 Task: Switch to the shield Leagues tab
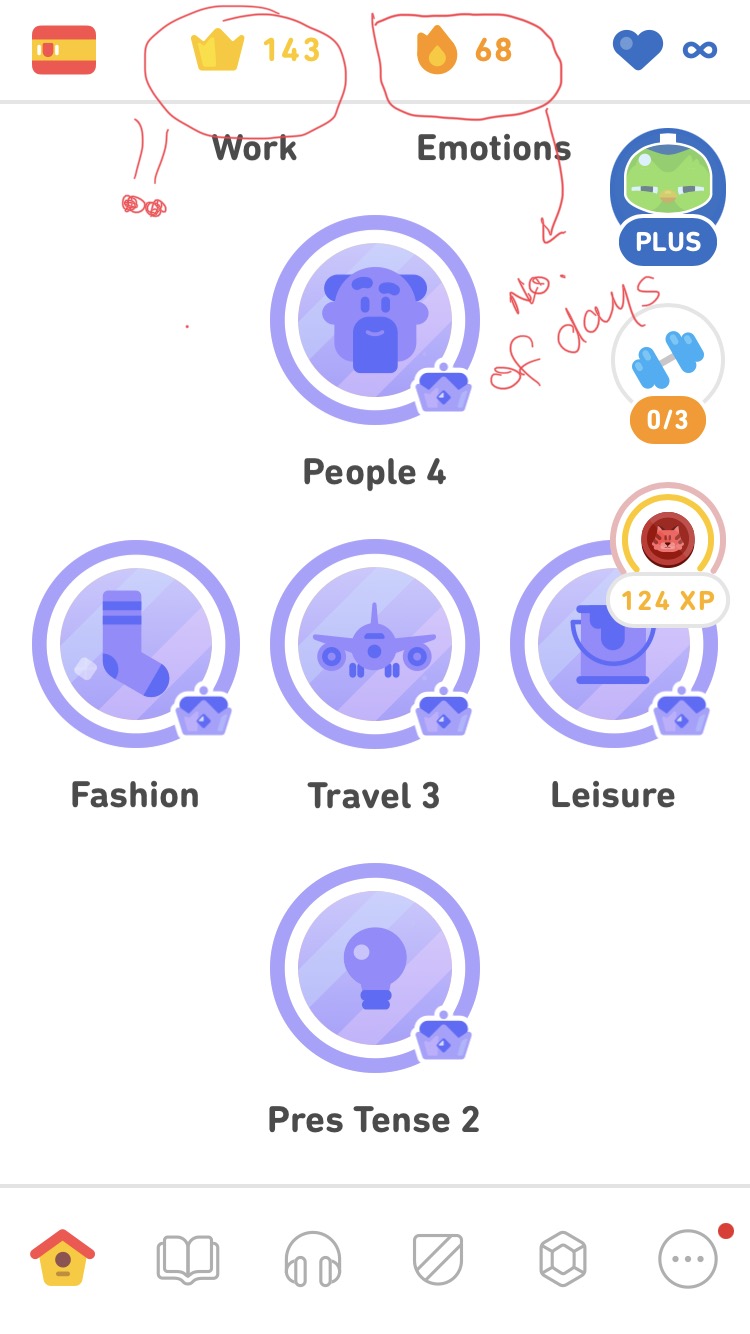pos(438,1258)
